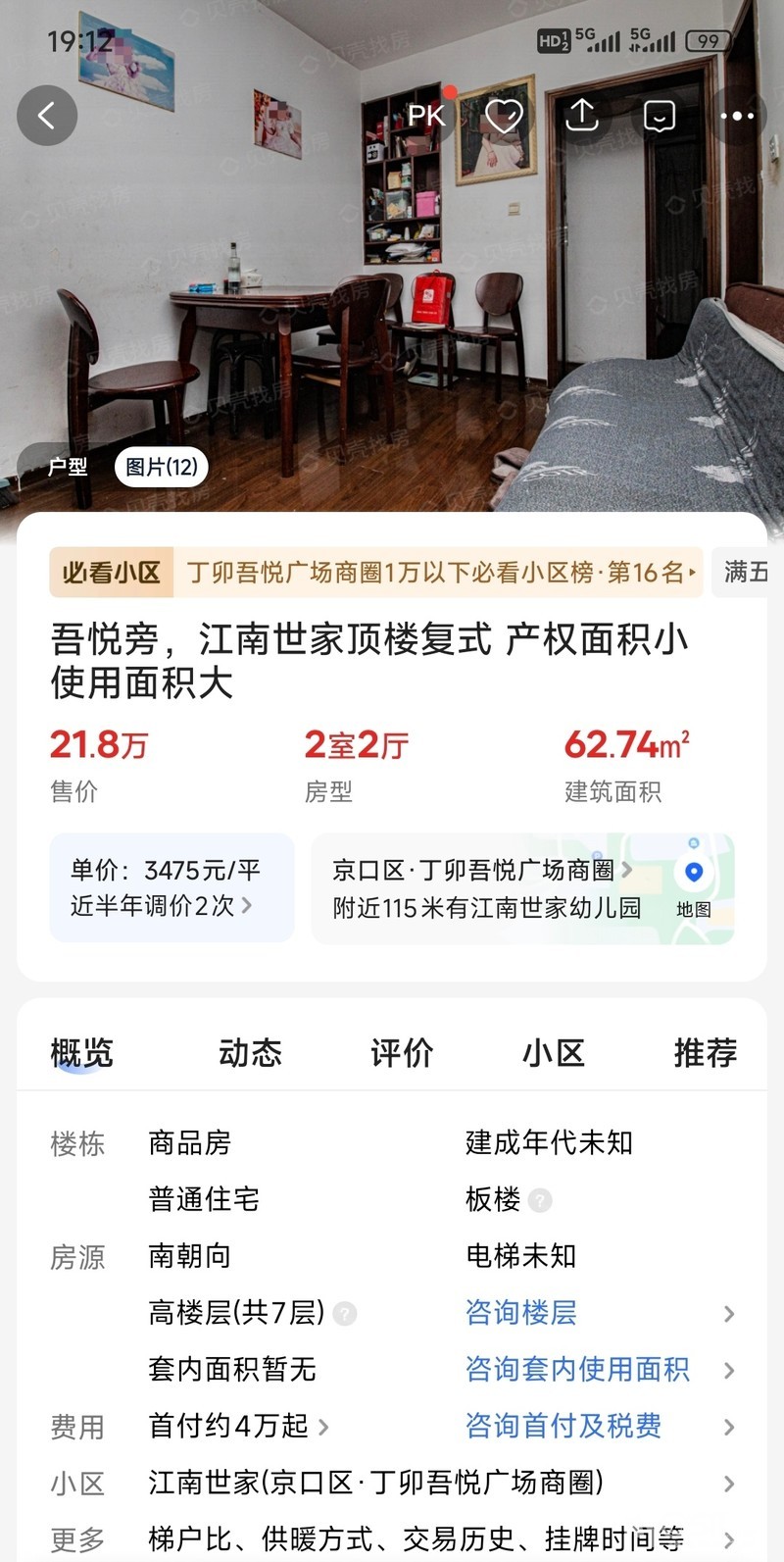The width and height of the screenshot is (784, 1562).
Task: Select the 图片(12) photos chip
Action: (x=162, y=467)
